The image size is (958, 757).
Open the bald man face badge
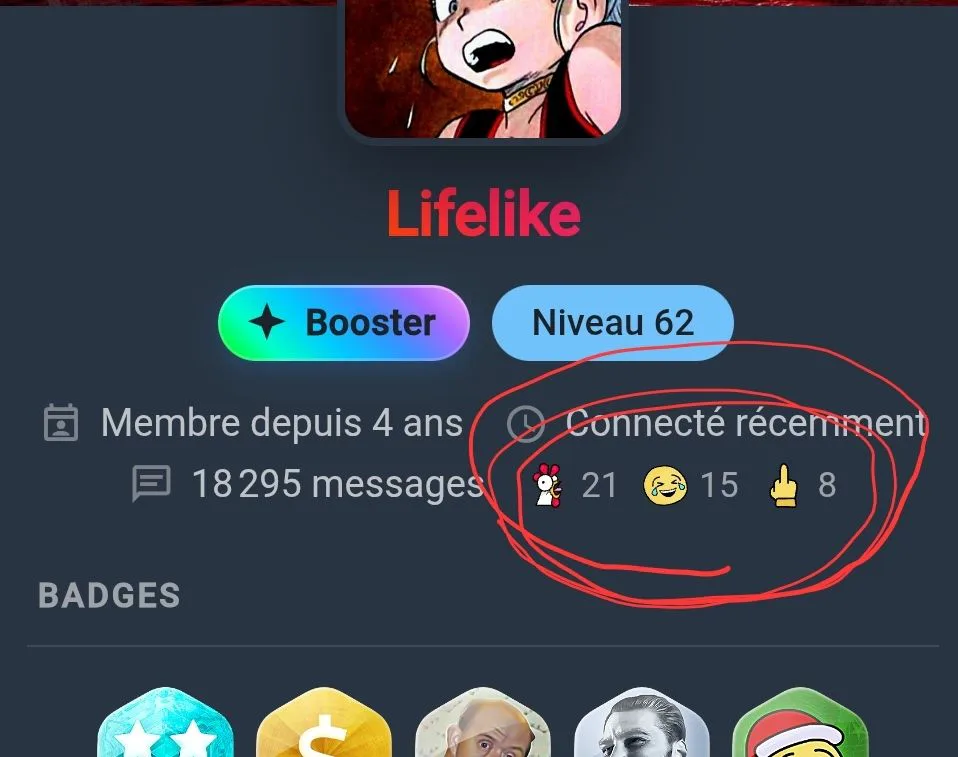483,722
